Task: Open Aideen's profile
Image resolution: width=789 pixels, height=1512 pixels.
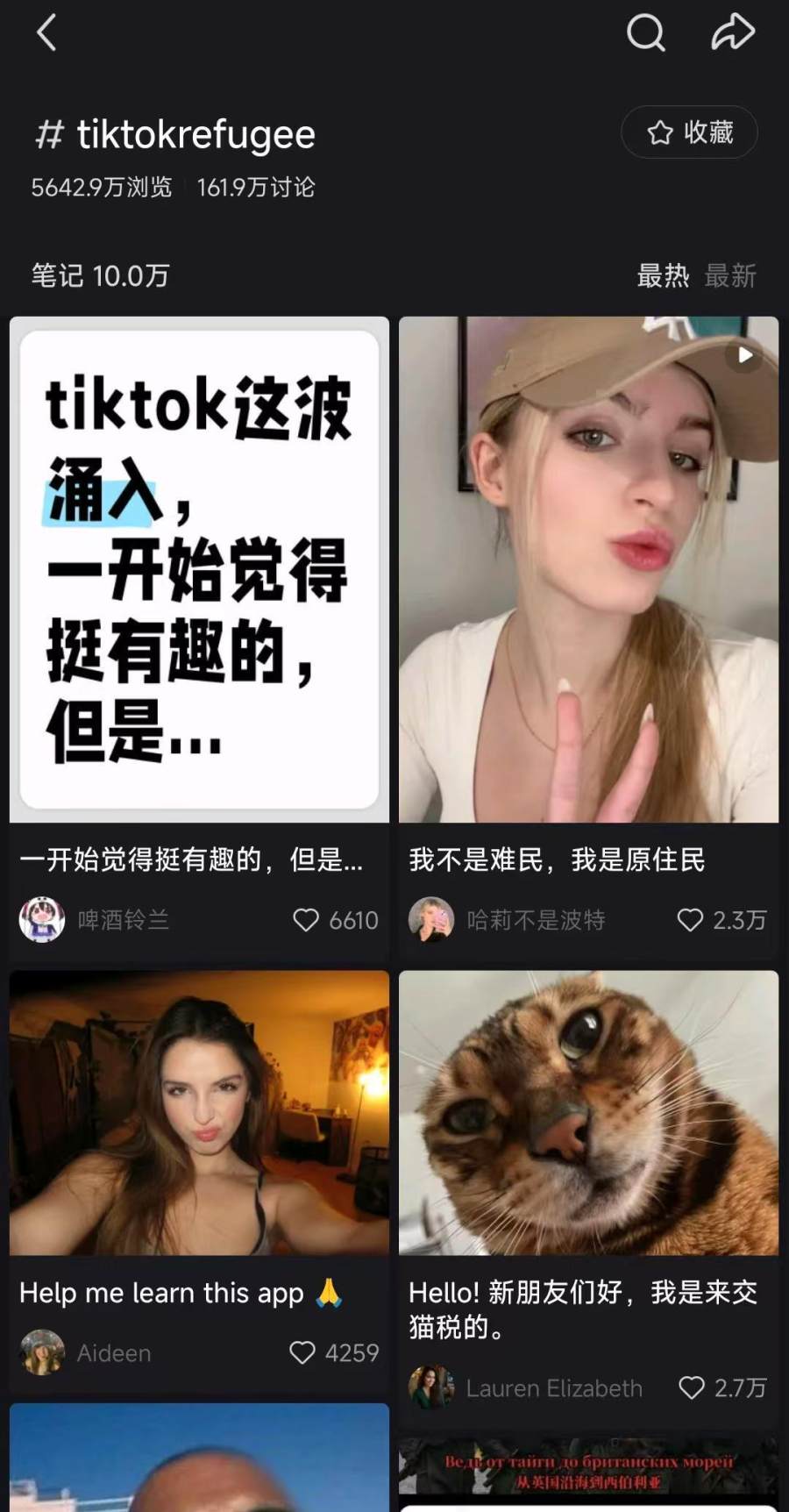Action: (x=42, y=1352)
